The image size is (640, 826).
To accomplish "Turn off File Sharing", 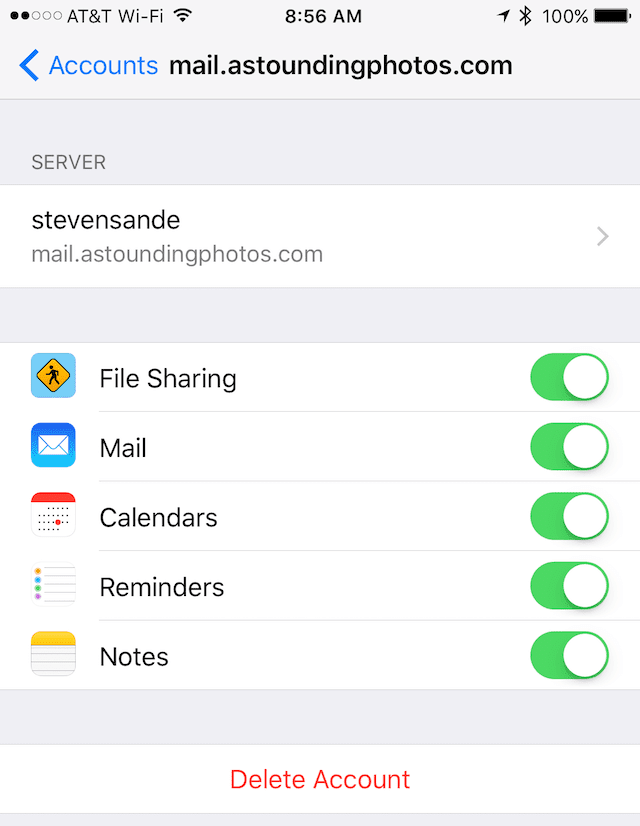I will click(x=568, y=377).
